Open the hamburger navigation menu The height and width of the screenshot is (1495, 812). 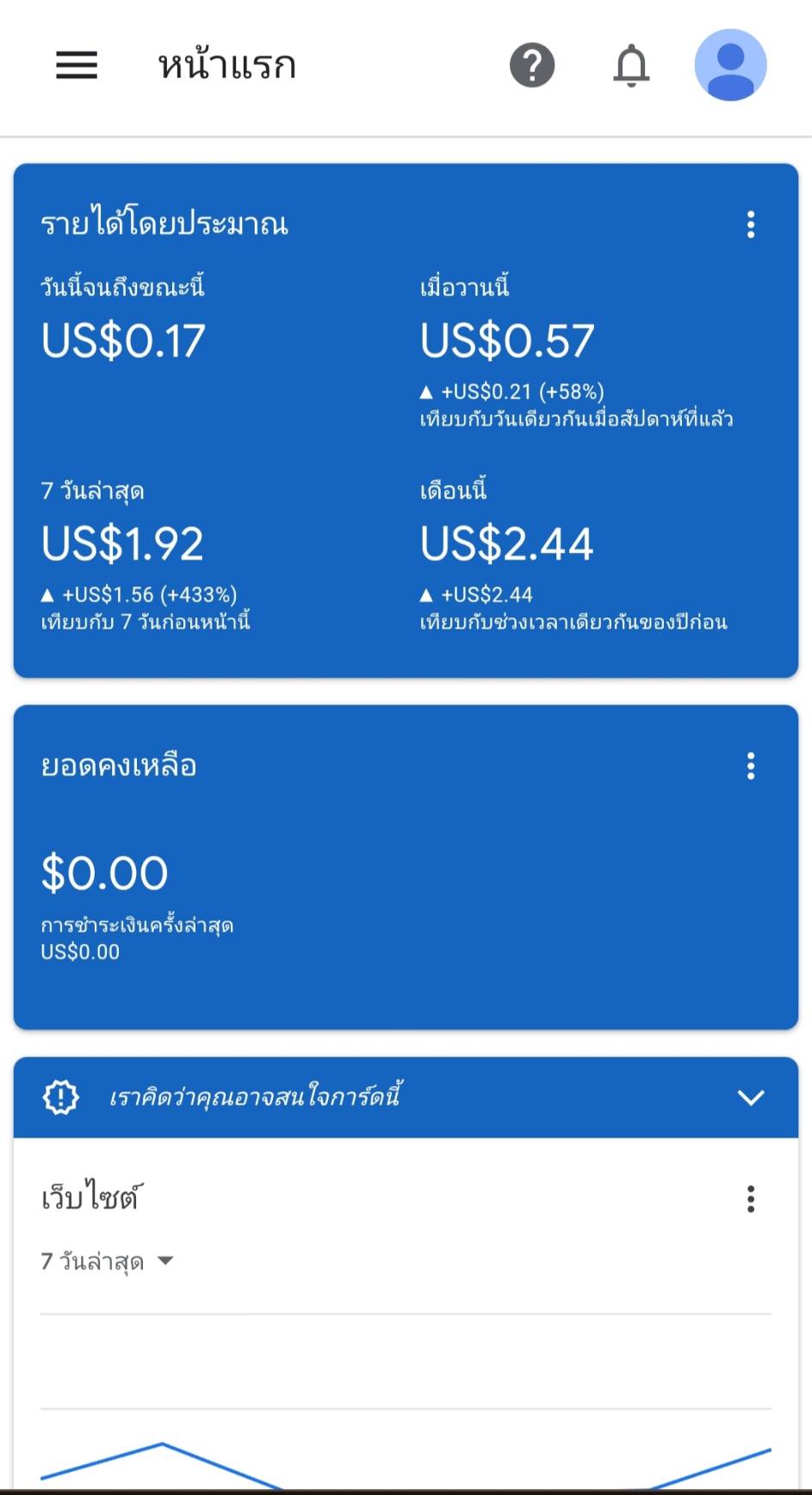77,65
